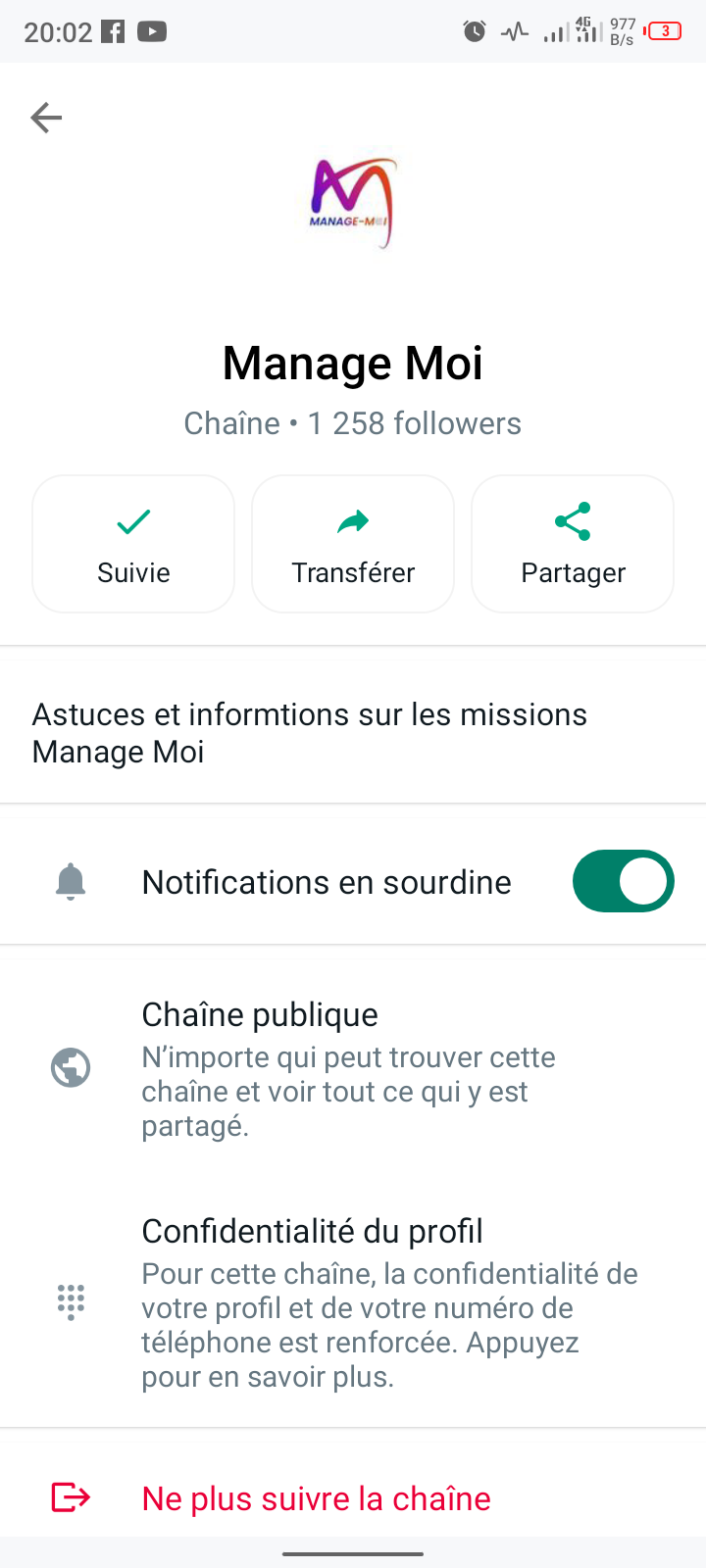Image resolution: width=706 pixels, height=1568 pixels.
Task: Tap the Transférer button
Action: [x=353, y=544]
